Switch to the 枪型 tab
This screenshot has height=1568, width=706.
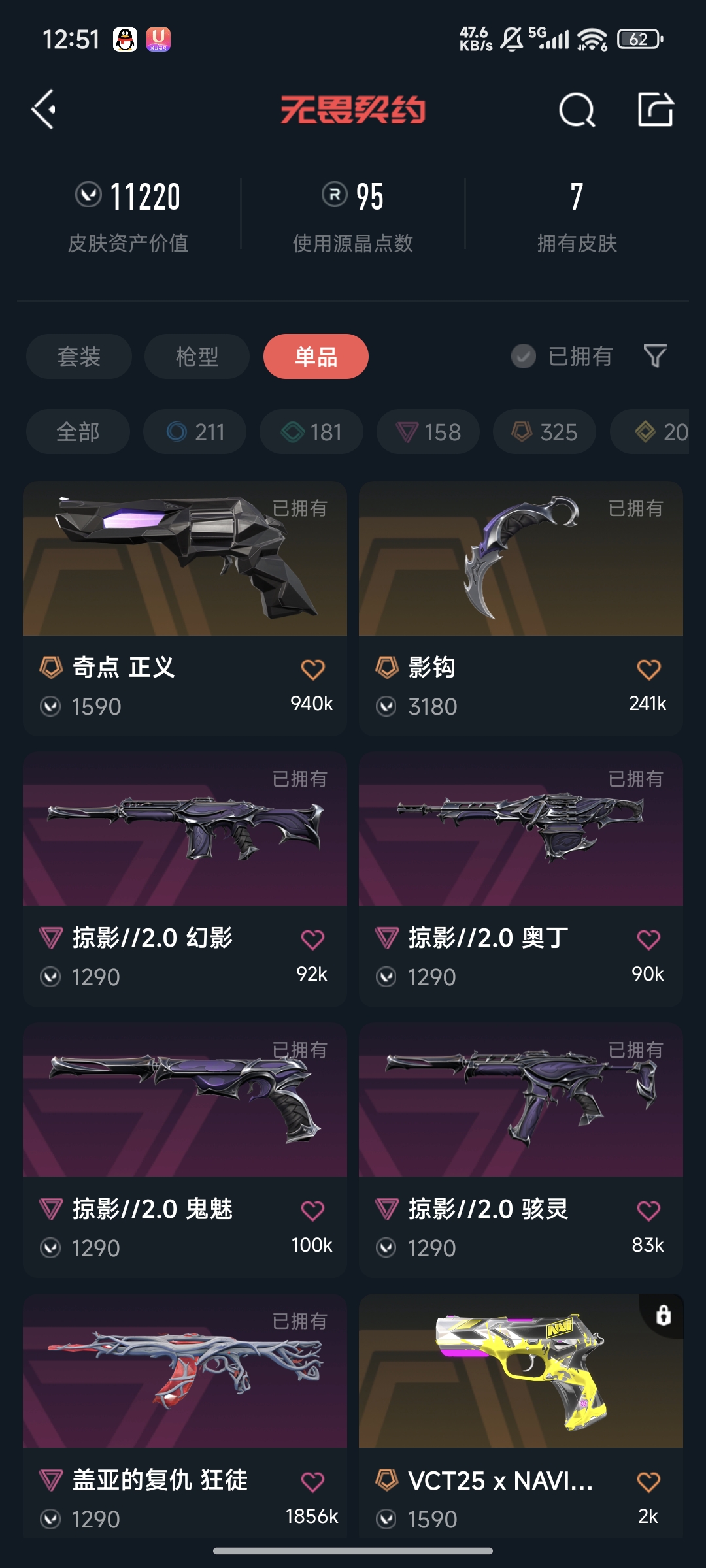point(197,357)
